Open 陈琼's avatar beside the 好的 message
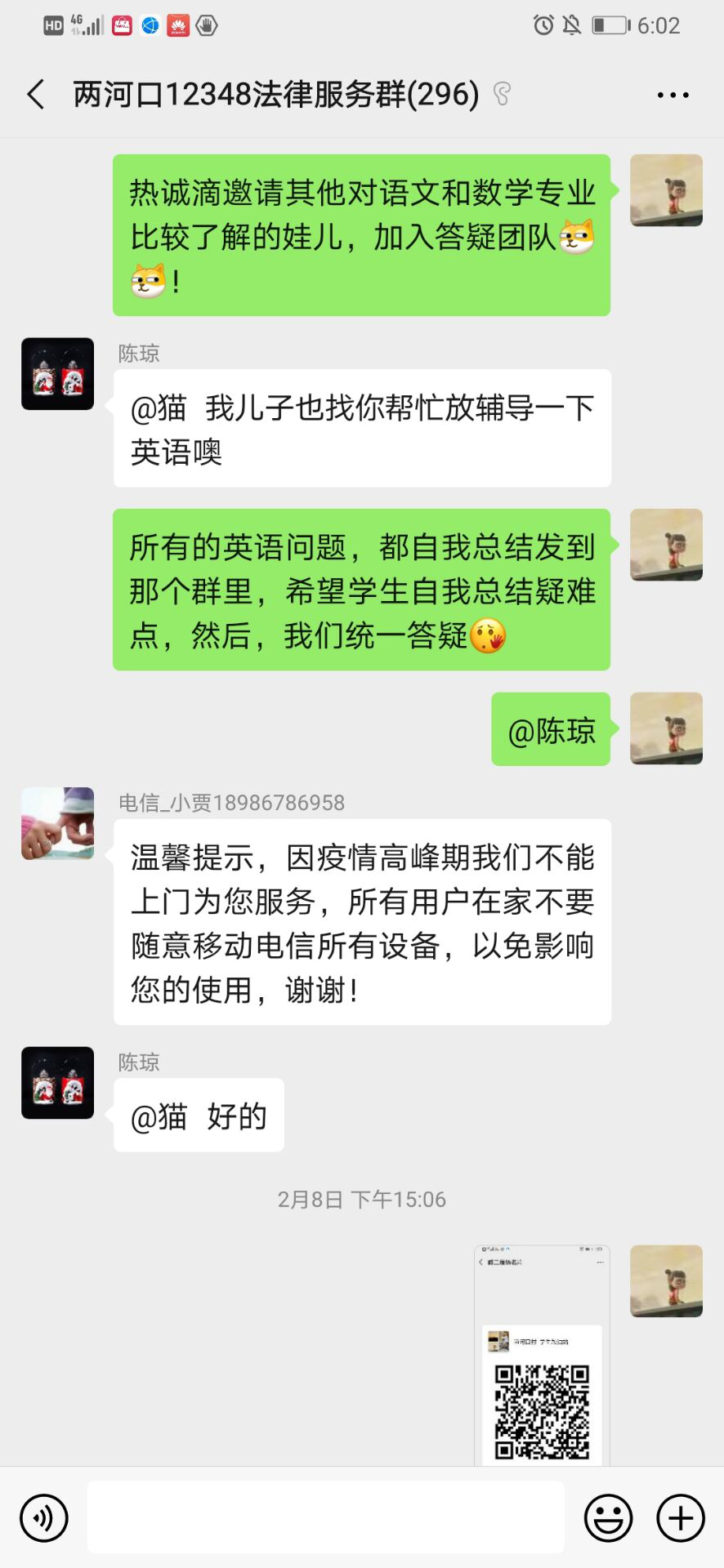The height and width of the screenshot is (1568, 724). tap(57, 1082)
